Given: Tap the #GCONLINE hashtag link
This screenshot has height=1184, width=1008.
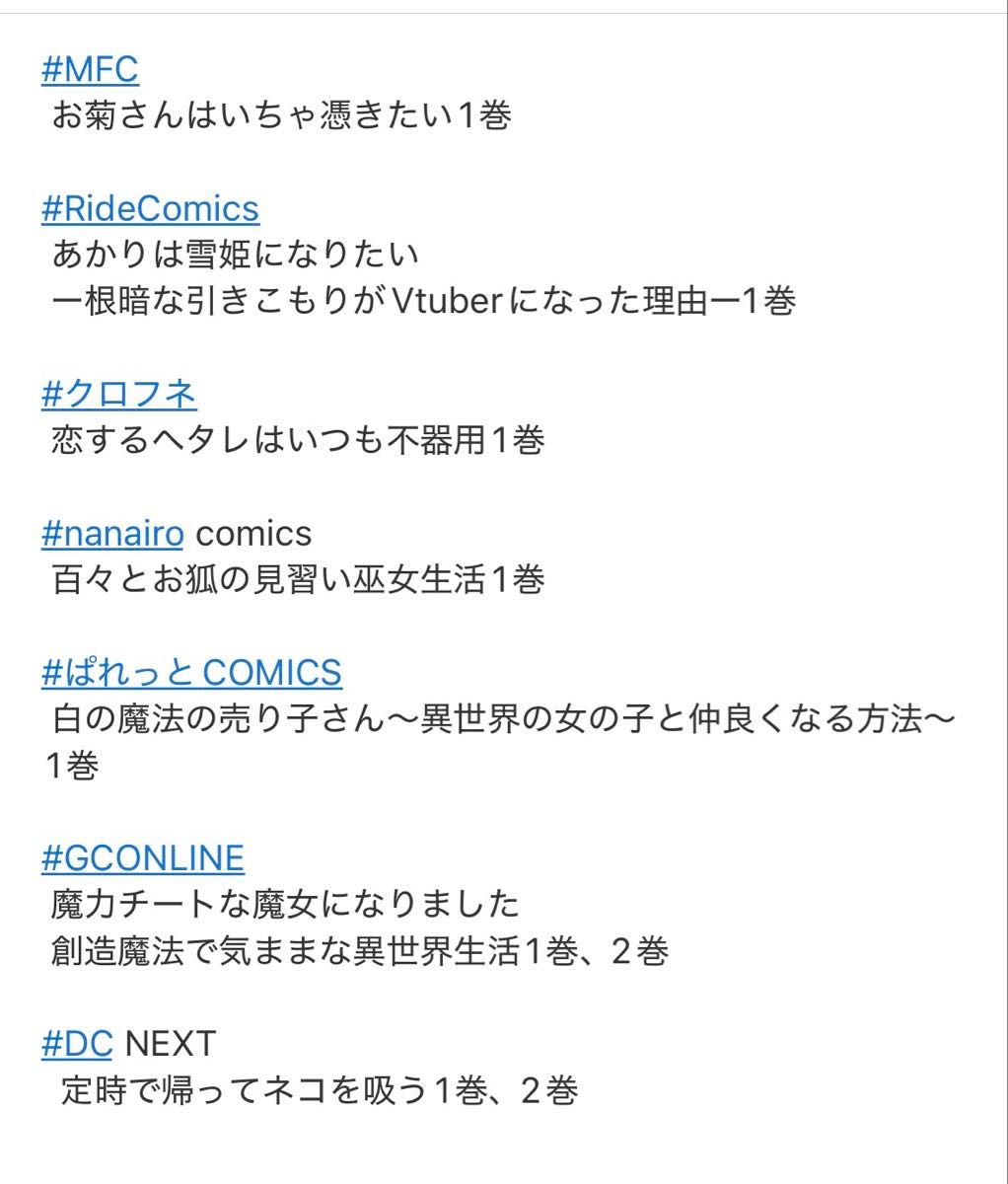Looking at the screenshot, I should [x=142, y=857].
